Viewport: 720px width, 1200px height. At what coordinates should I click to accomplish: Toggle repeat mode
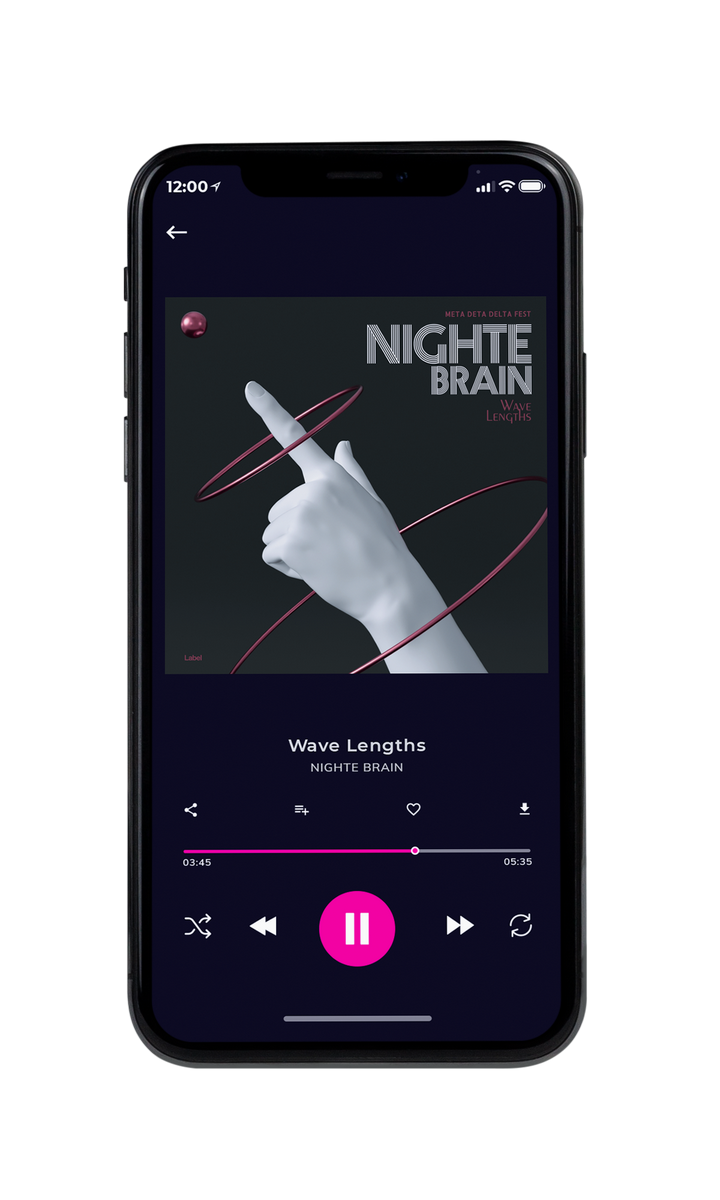(521, 926)
